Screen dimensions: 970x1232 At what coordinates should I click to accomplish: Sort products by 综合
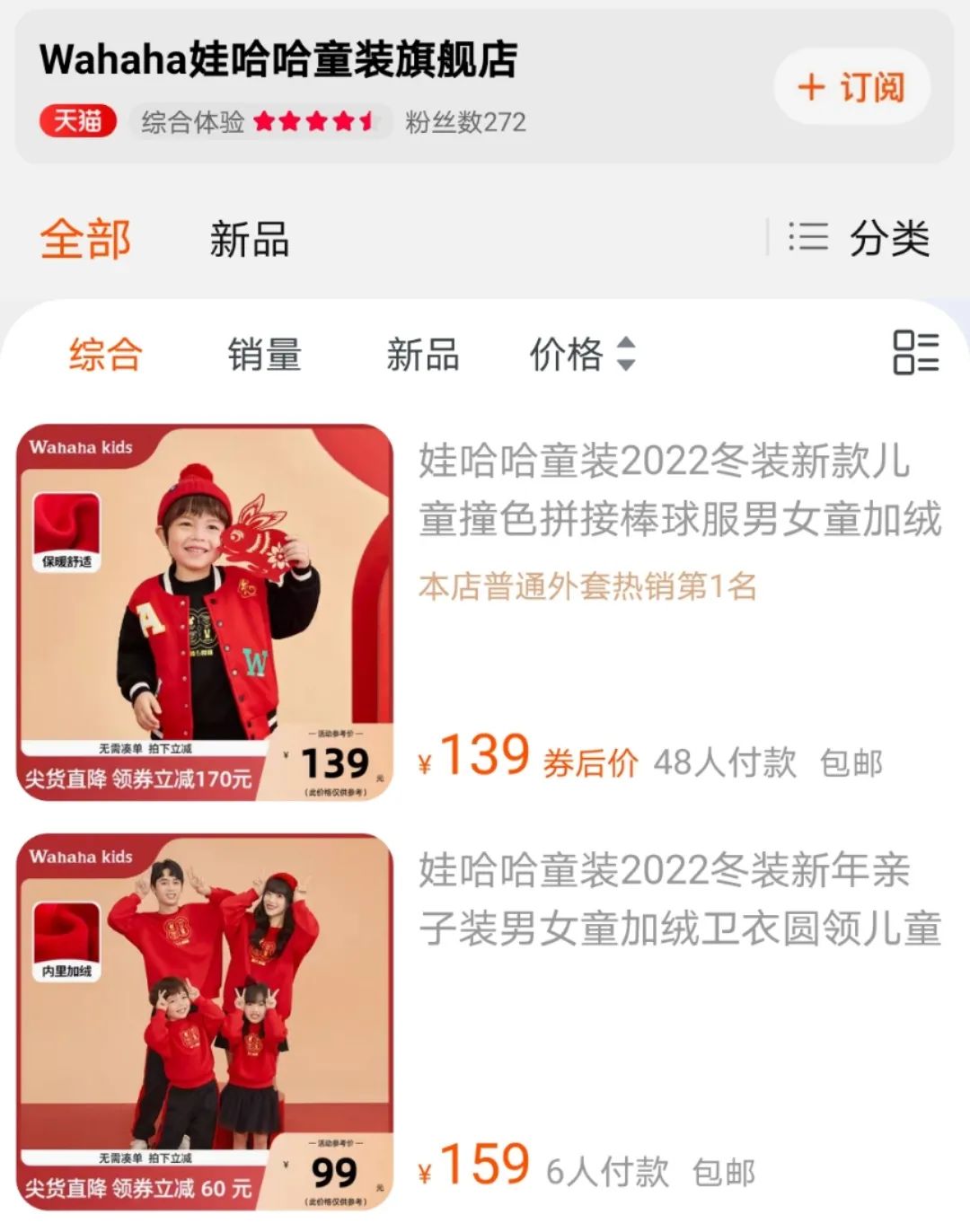click(105, 354)
